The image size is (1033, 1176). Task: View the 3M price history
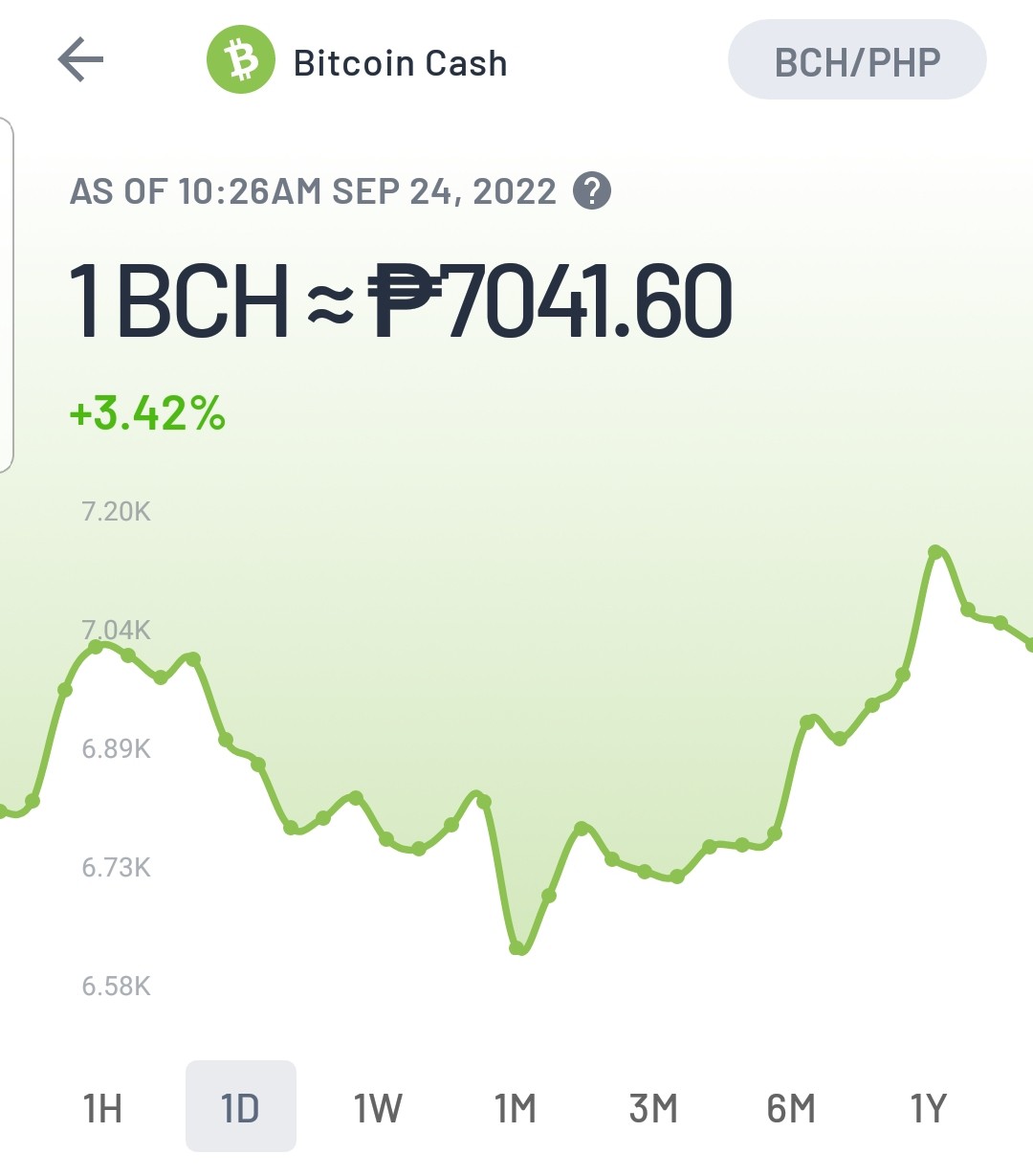click(653, 1108)
